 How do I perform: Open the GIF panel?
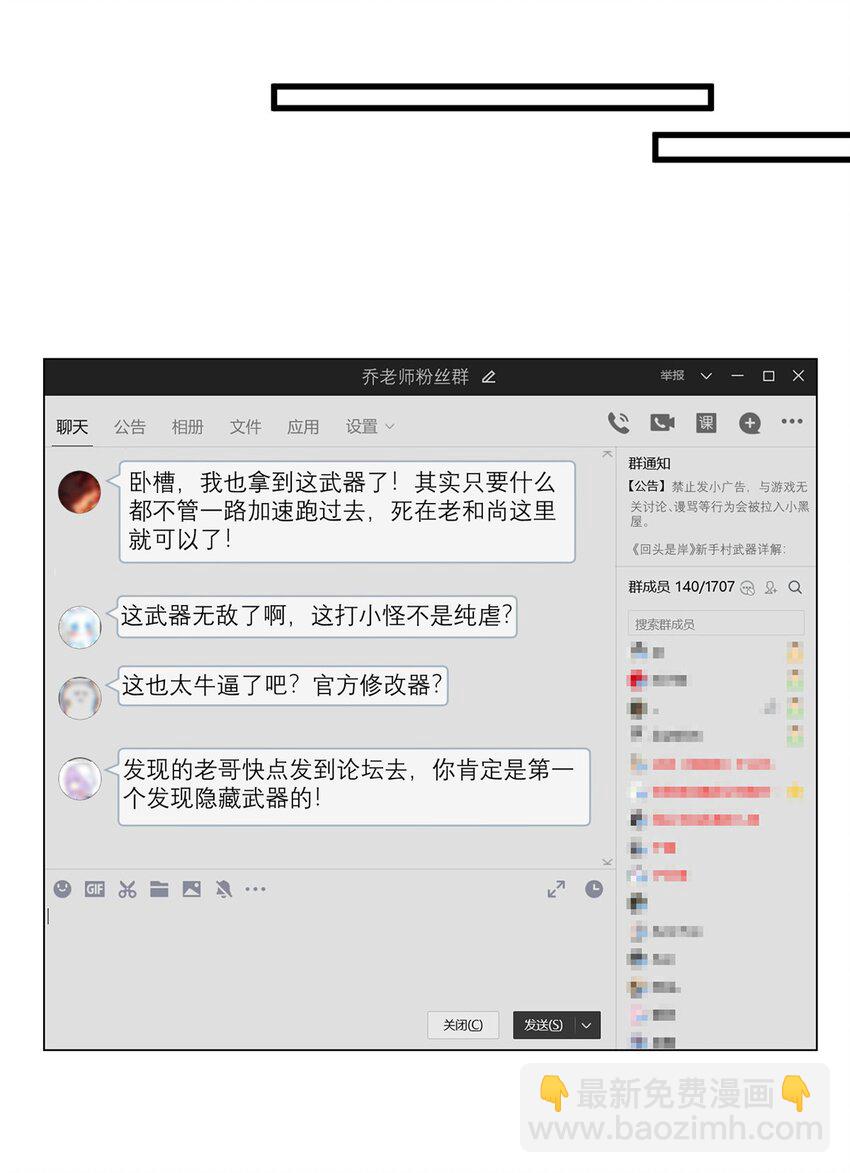click(95, 888)
